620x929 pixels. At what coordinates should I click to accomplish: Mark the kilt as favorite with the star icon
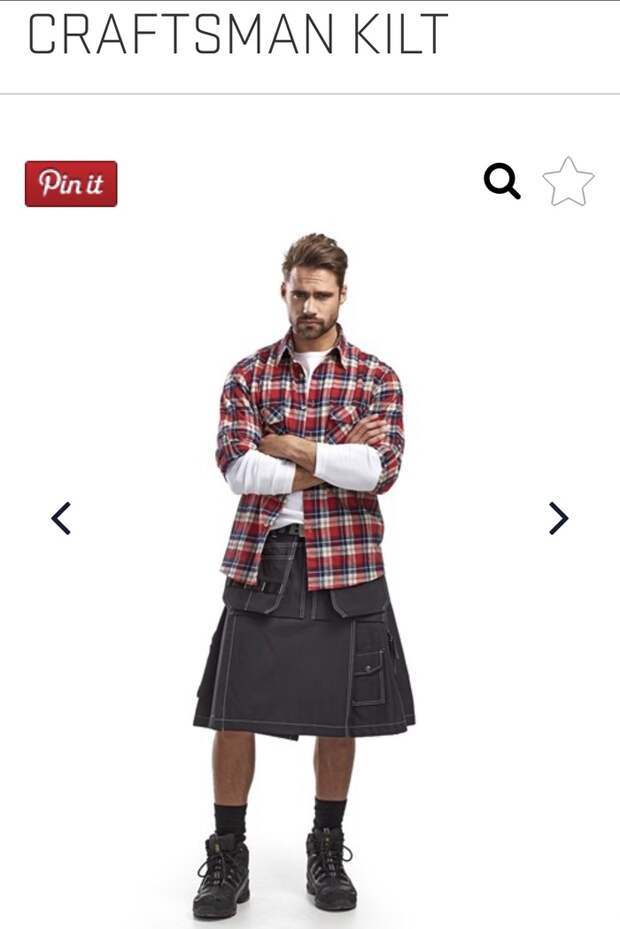point(568,182)
